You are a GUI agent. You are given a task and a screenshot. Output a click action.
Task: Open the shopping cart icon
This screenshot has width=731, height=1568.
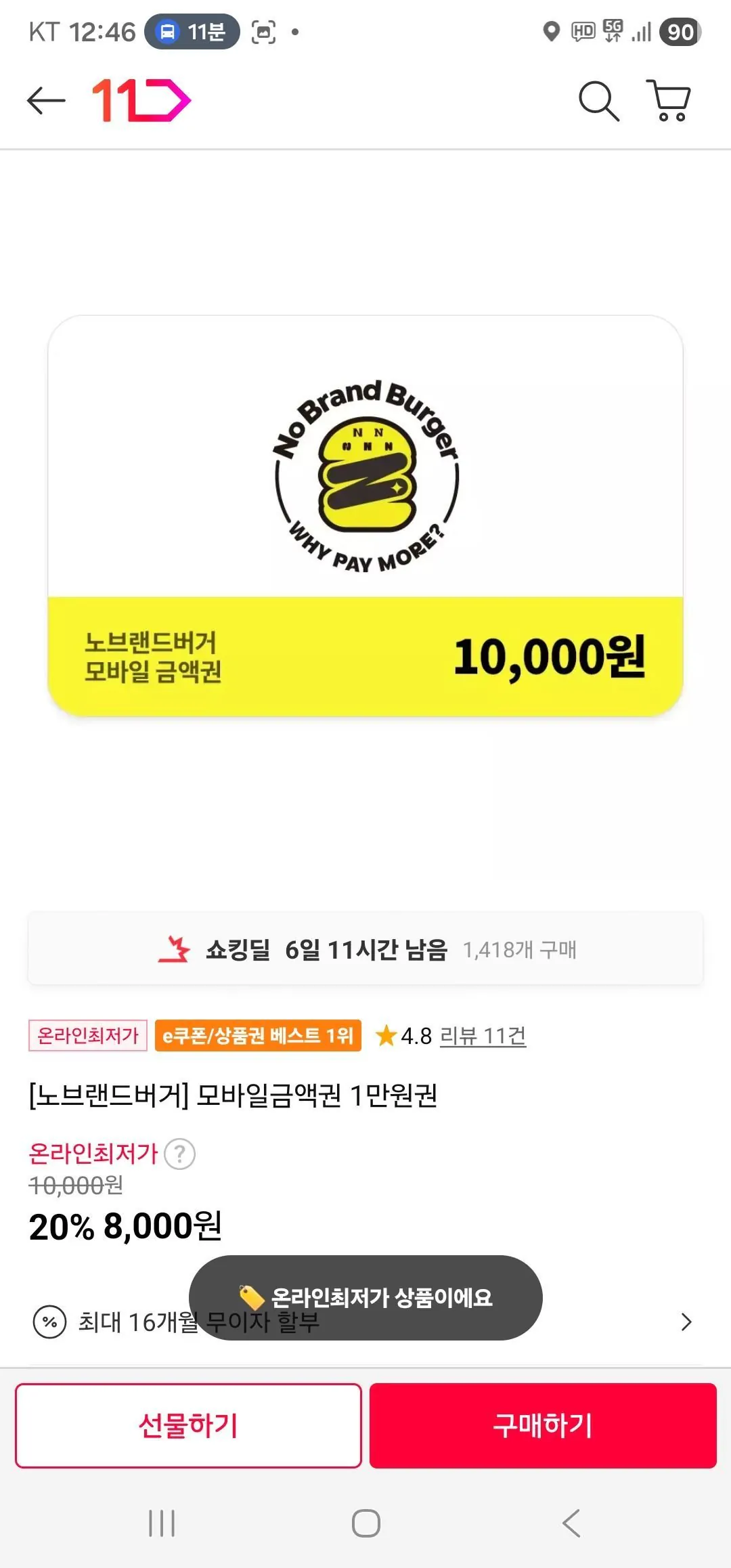click(x=667, y=102)
